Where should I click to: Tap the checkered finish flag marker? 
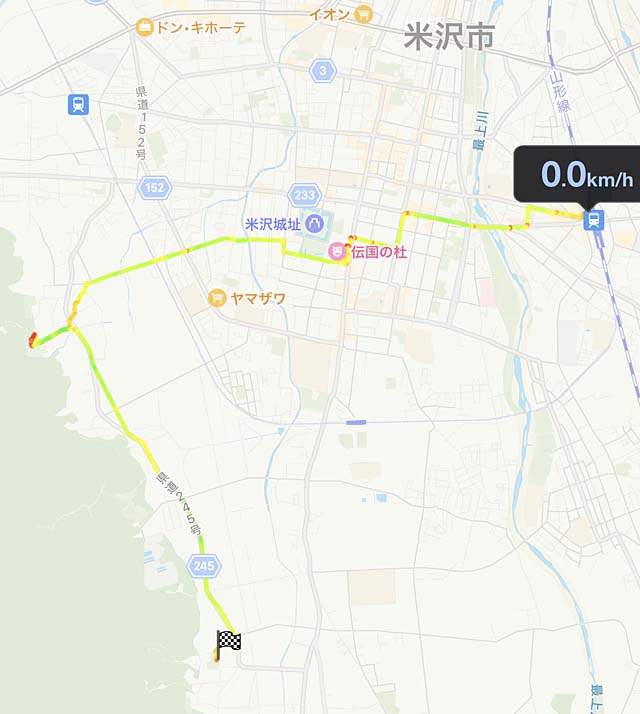229,641
